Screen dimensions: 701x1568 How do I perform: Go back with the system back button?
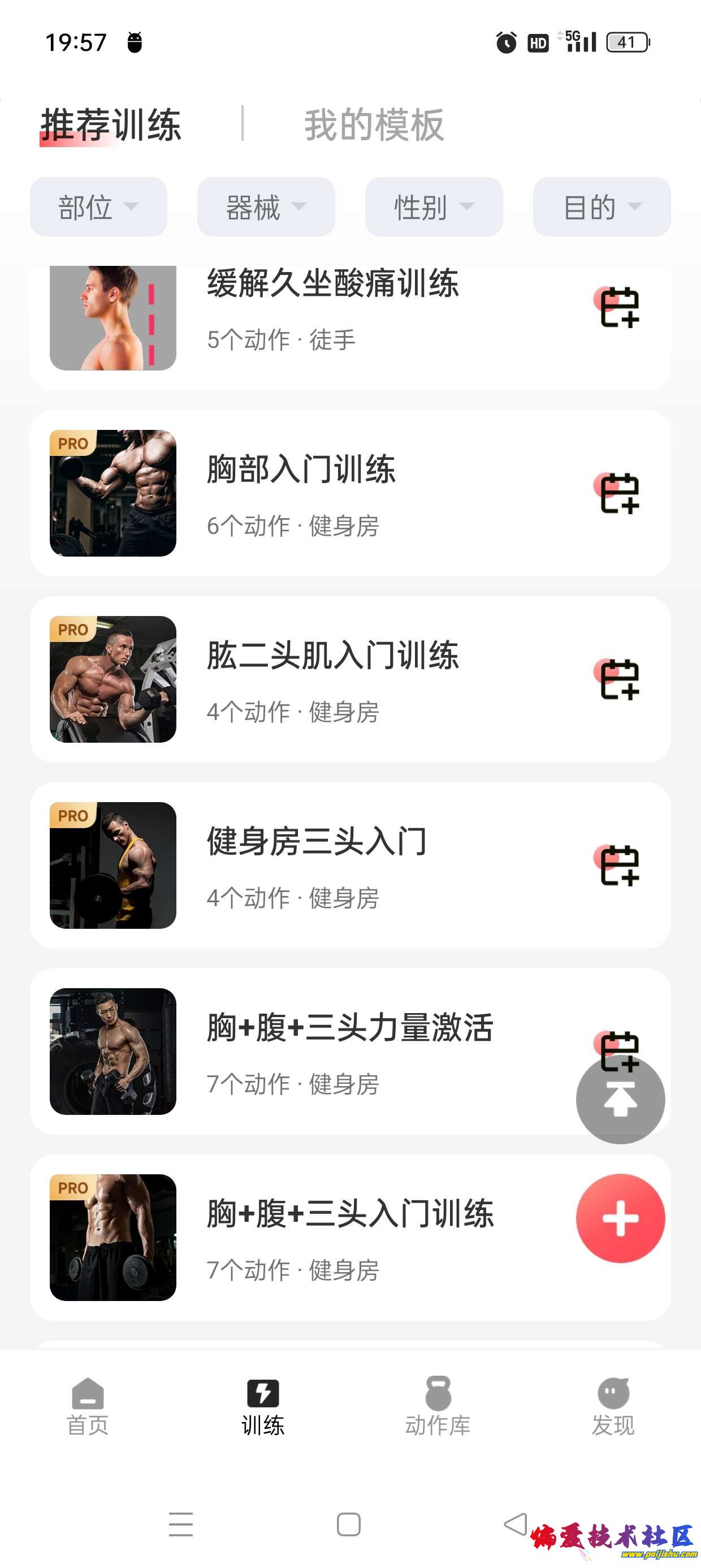(x=516, y=1523)
